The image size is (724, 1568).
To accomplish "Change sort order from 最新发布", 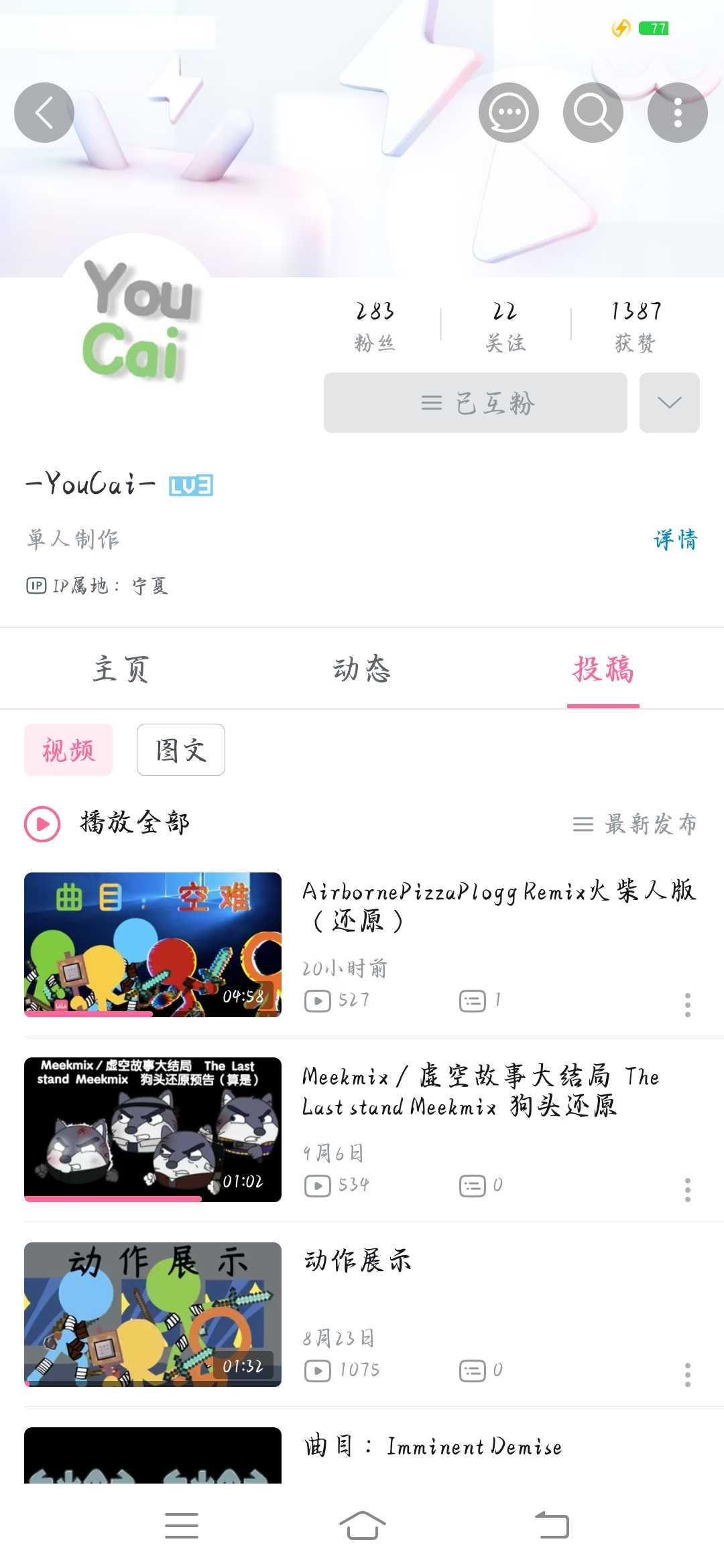I will 634,824.
